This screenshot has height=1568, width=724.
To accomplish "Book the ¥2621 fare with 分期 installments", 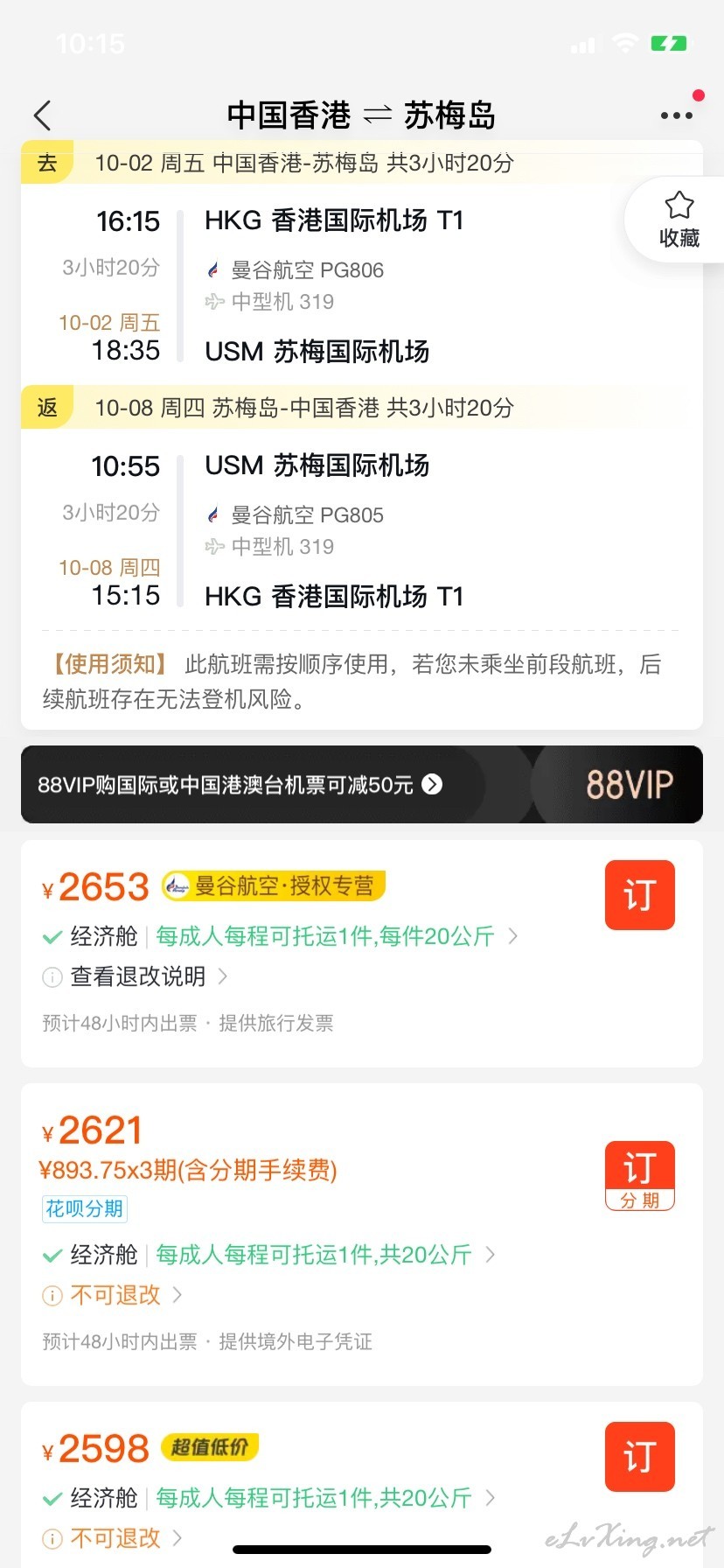I will click(x=640, y=1176).
